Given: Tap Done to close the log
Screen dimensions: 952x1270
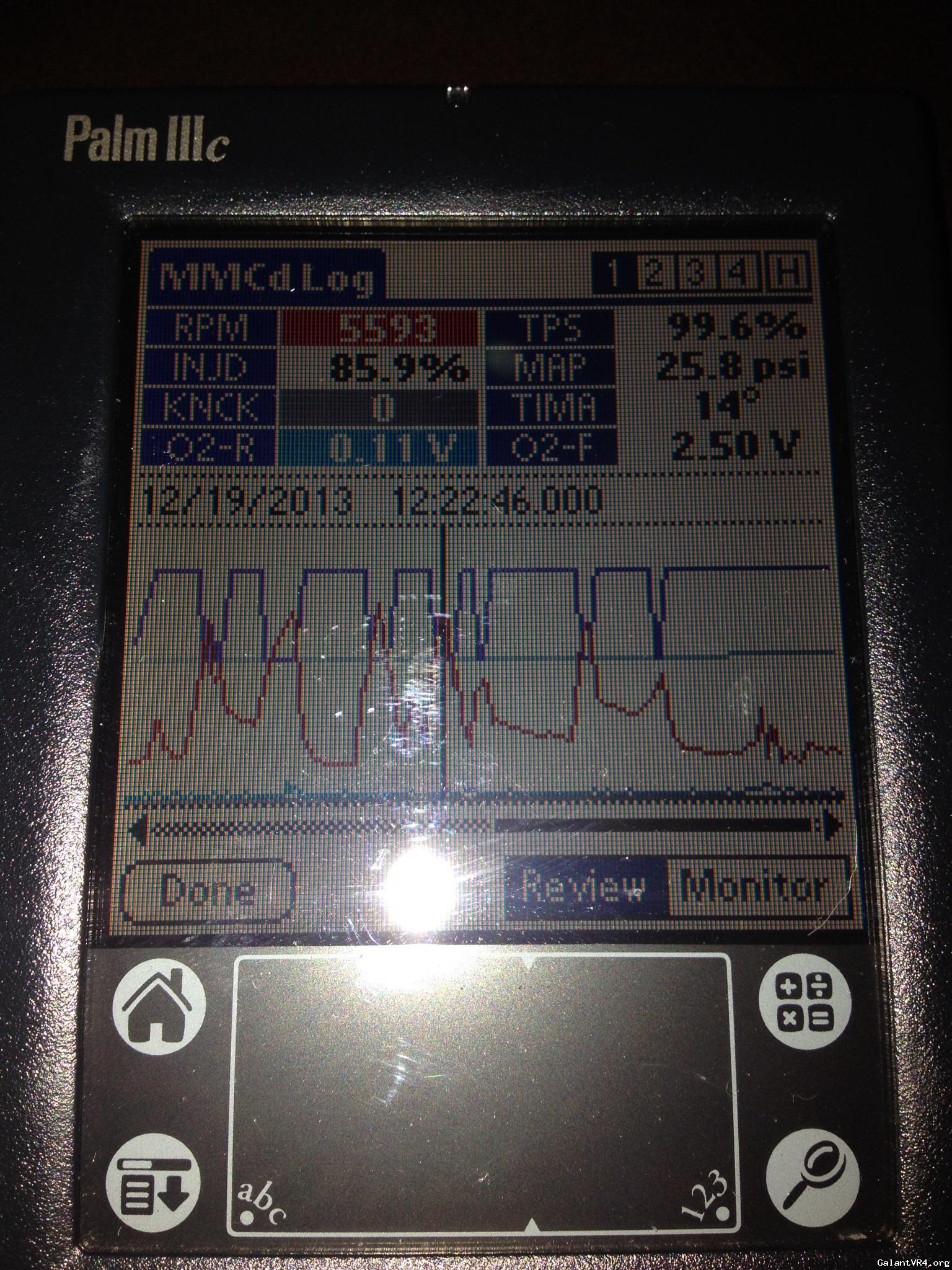Looking at the screenshot, I should [x=208, y=889].
